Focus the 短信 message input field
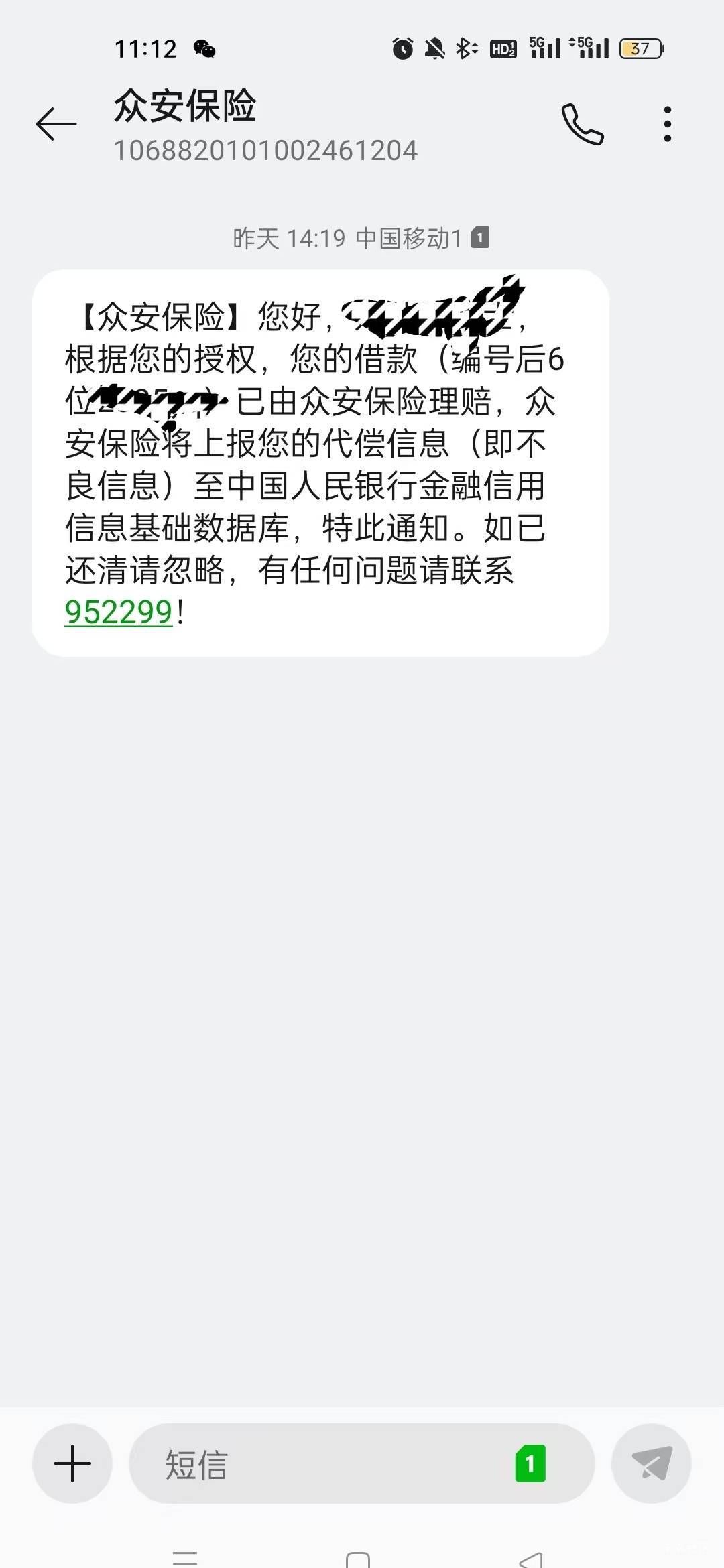Screen dimensions: 724x1568 pyautogui.click(x=322, y=1464)
